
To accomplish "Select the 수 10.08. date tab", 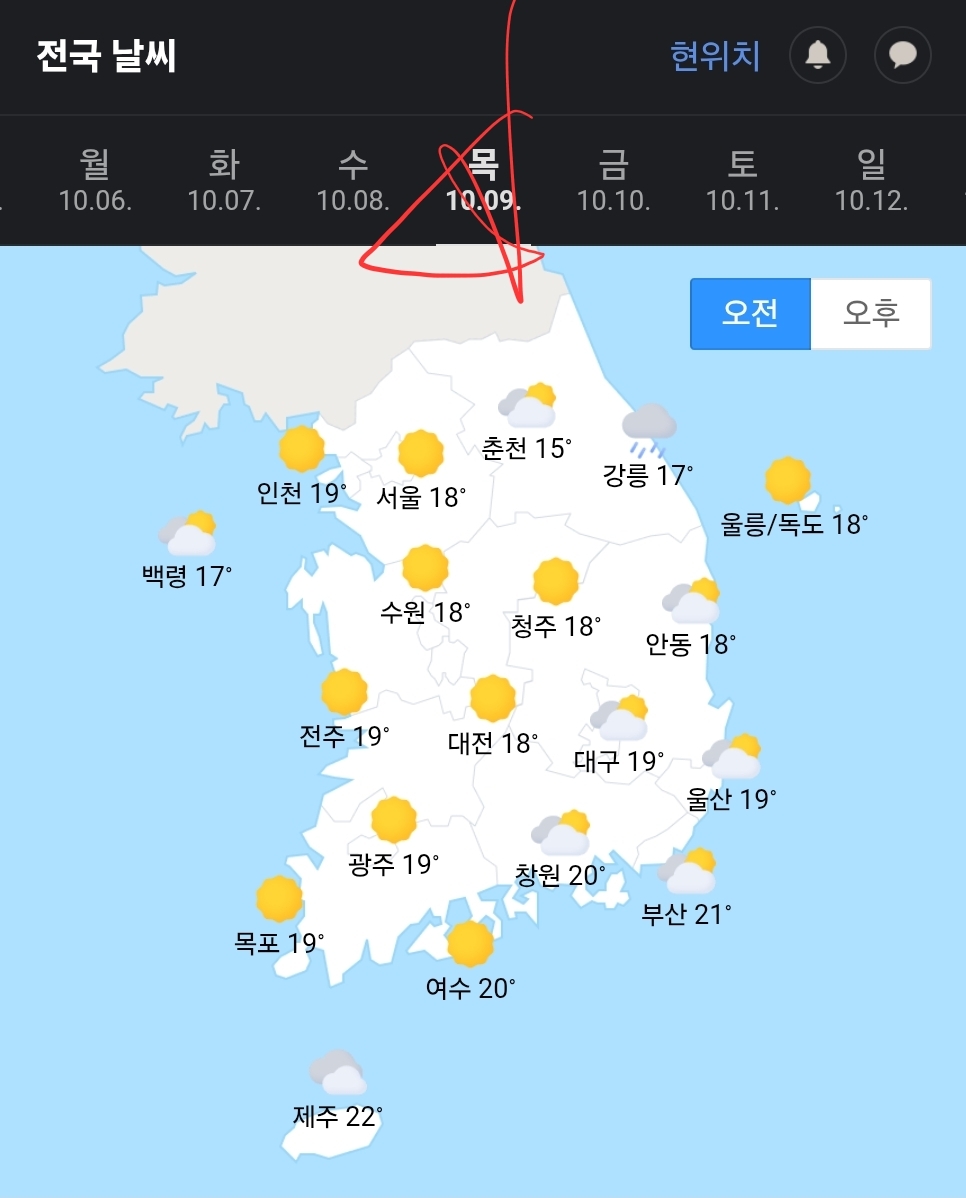I will 352,180.
